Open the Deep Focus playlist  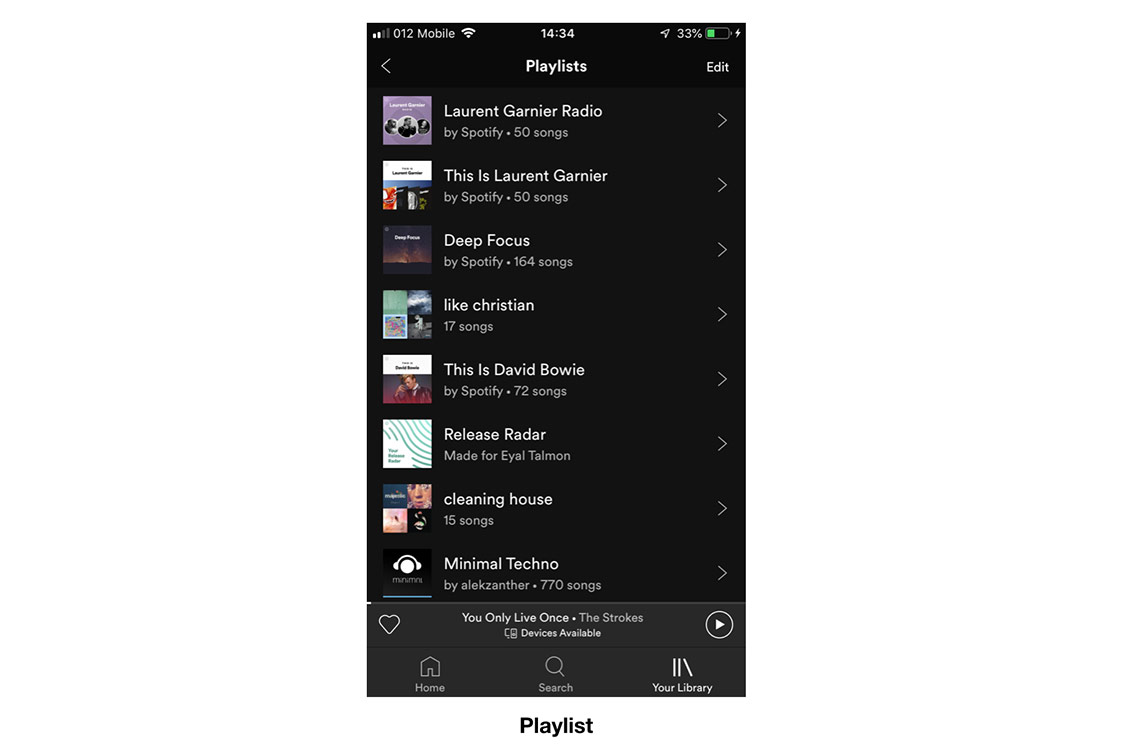coord(555,250)
